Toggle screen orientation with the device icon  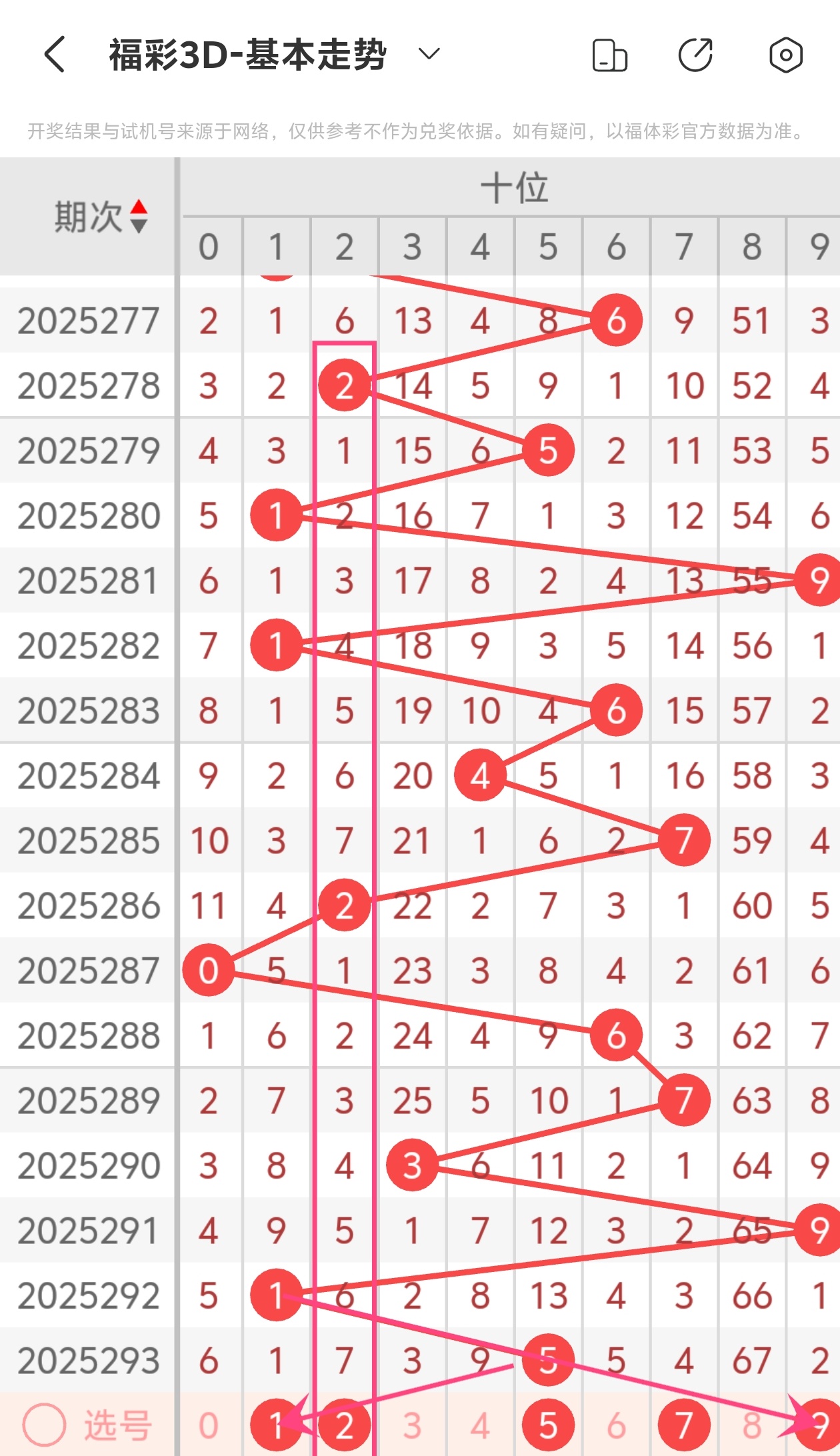point(610,55)
